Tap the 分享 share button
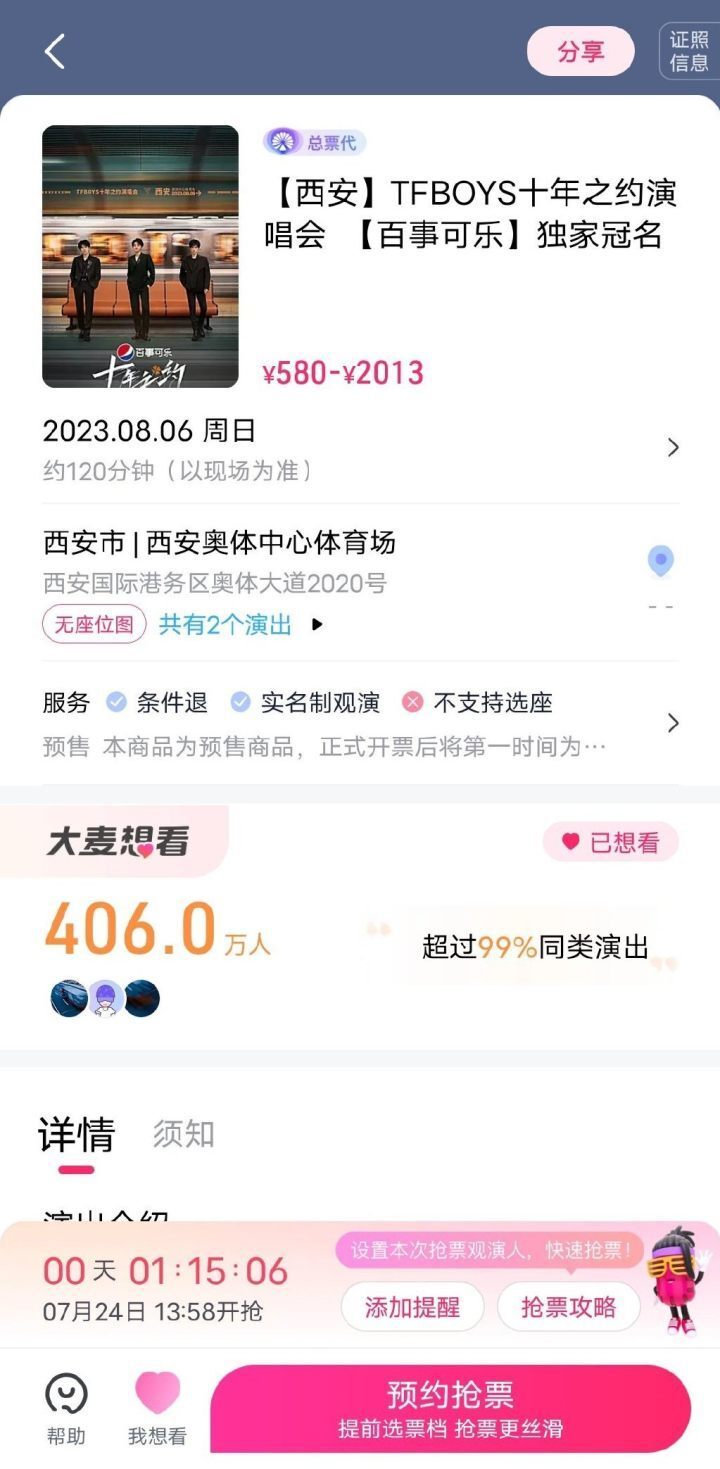Screen dimensions: 720x1469 580,52
